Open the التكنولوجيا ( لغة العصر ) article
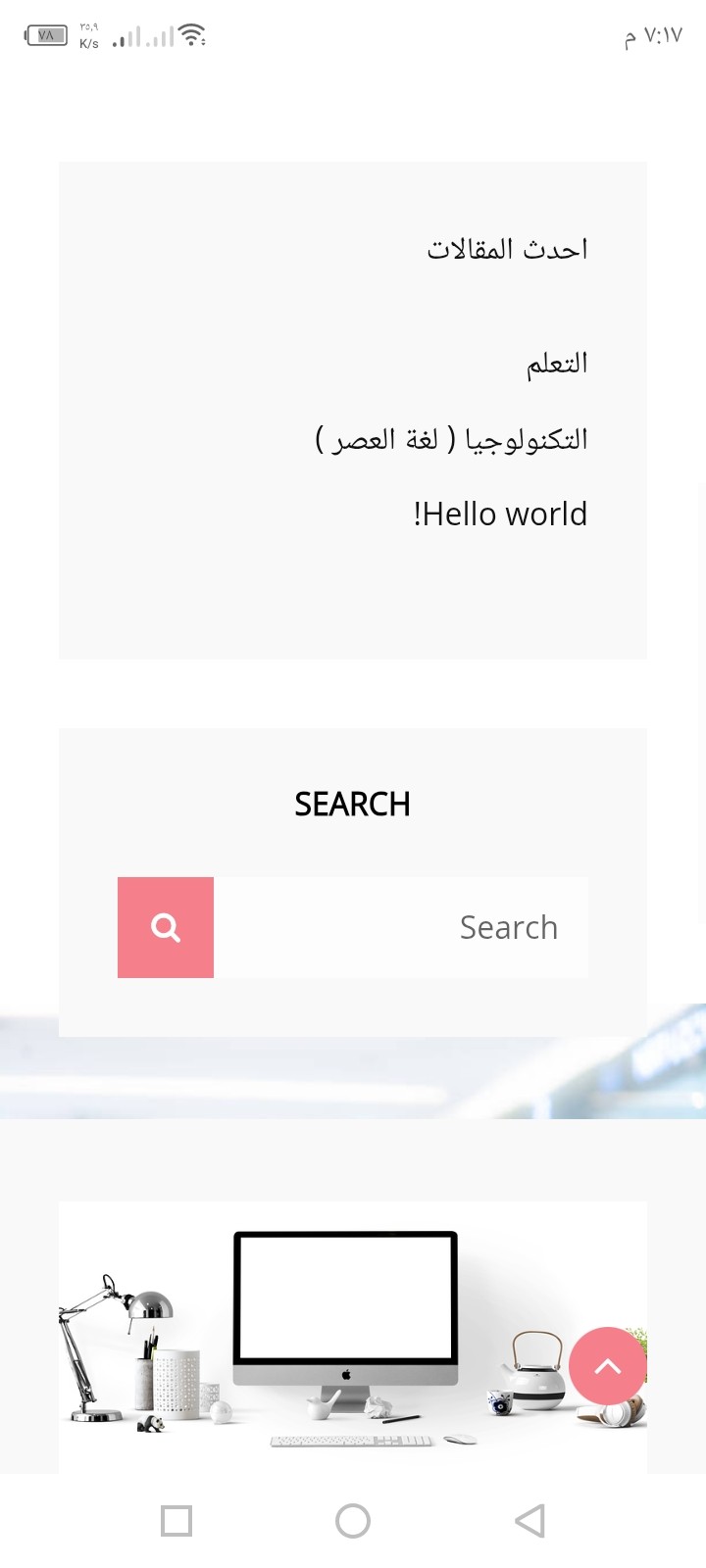706x1568 pixels. [x=451, y=439]
